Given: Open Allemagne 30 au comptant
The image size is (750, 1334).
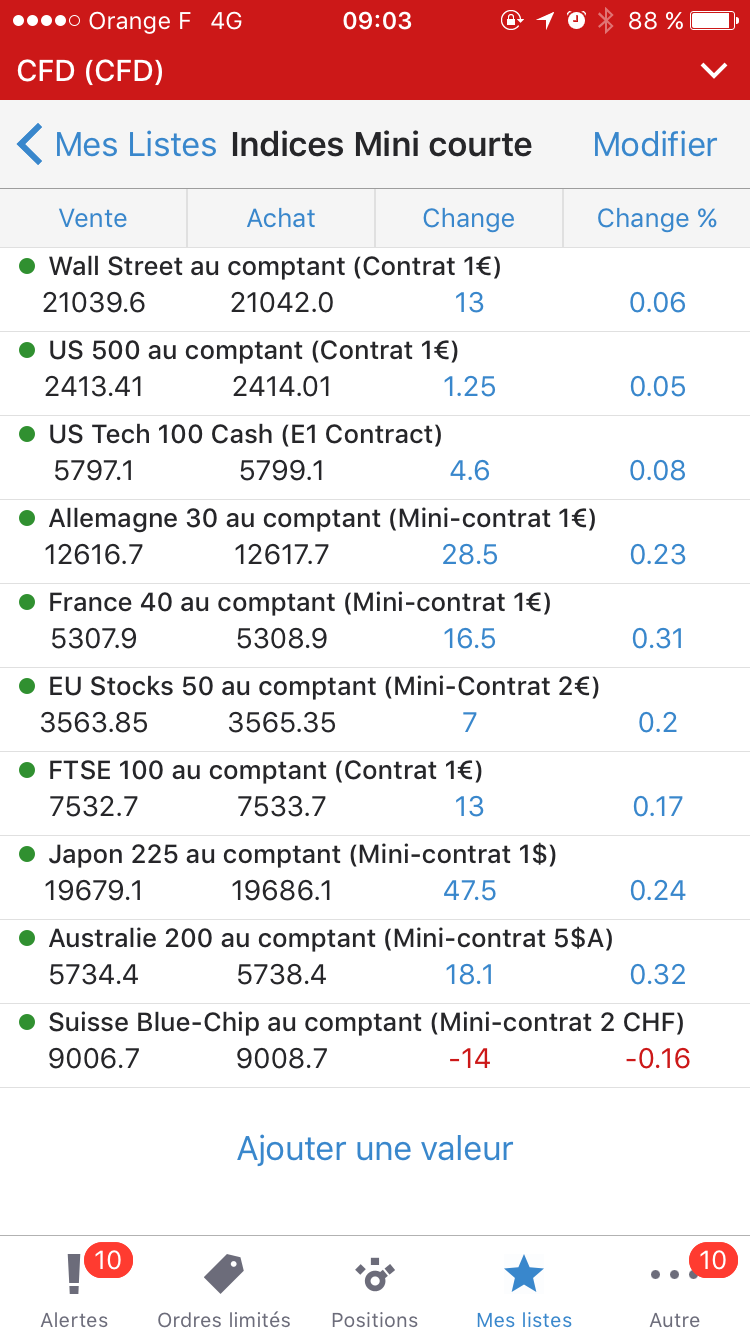Looking at the screenshot, I should pyautogui.click(x=322, y=519).
